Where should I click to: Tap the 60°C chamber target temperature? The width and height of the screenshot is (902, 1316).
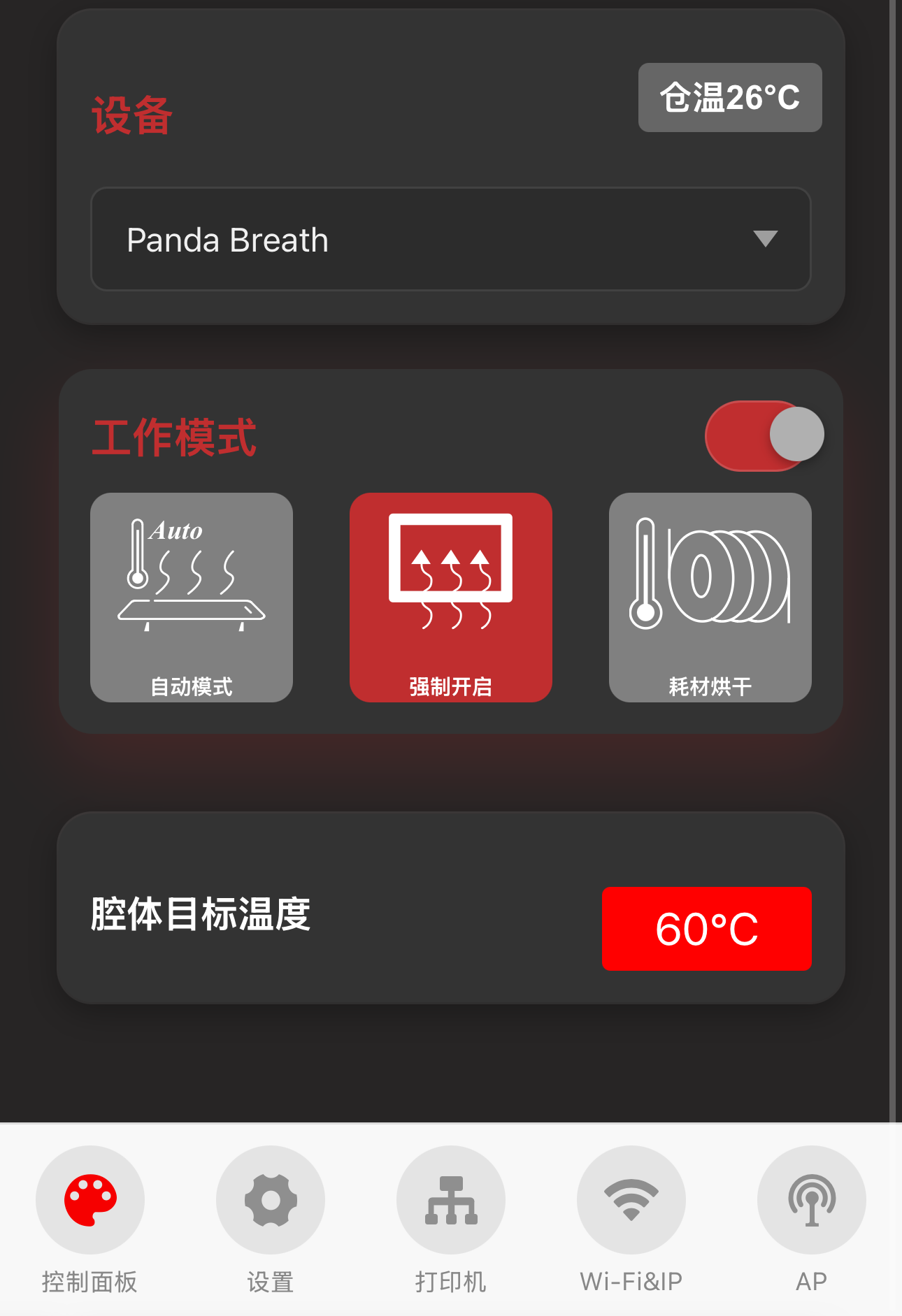click(706, 929)
